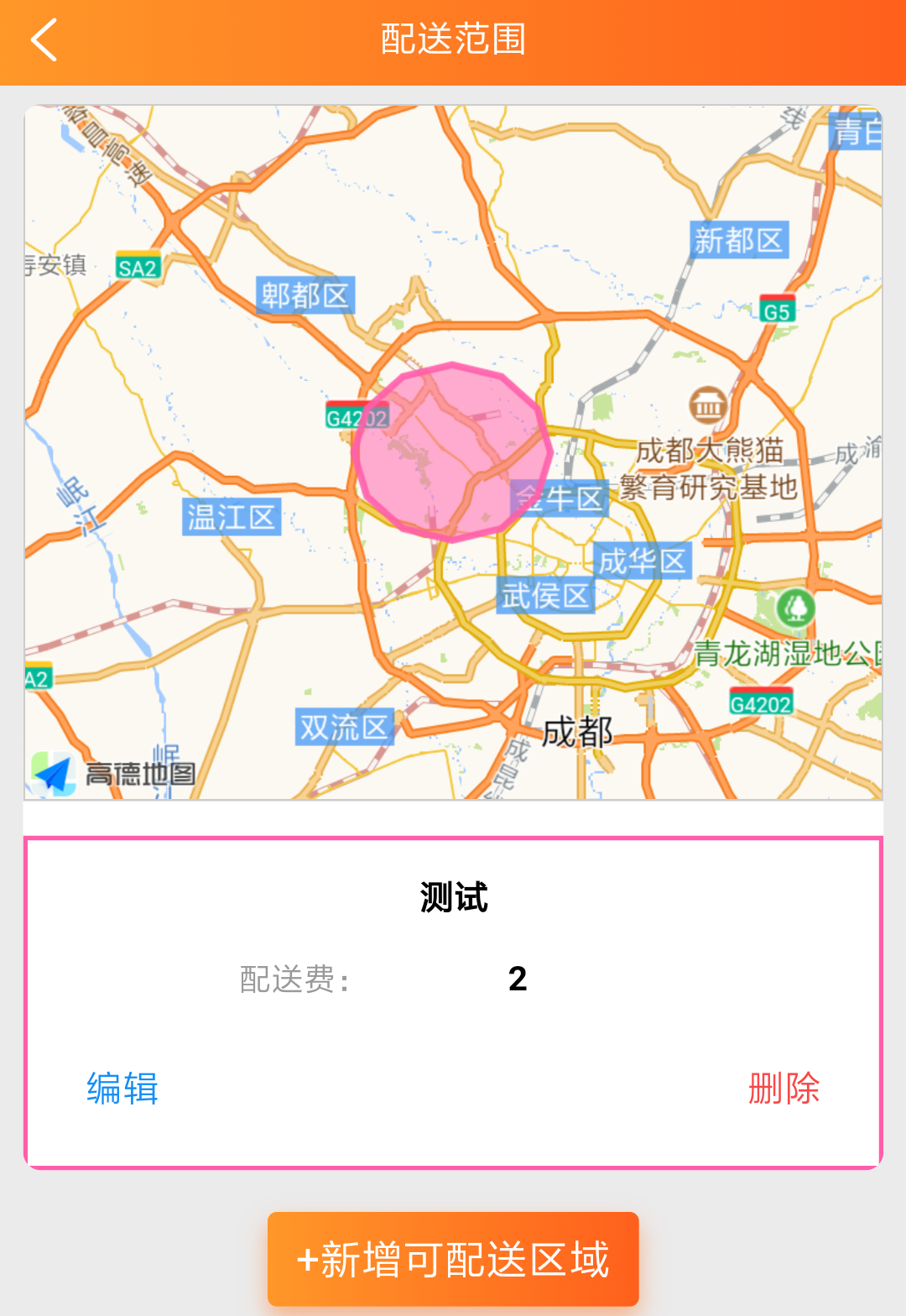906x1316 pixels.
Task: Add a new deliverable area
Action: [453, 1259]
